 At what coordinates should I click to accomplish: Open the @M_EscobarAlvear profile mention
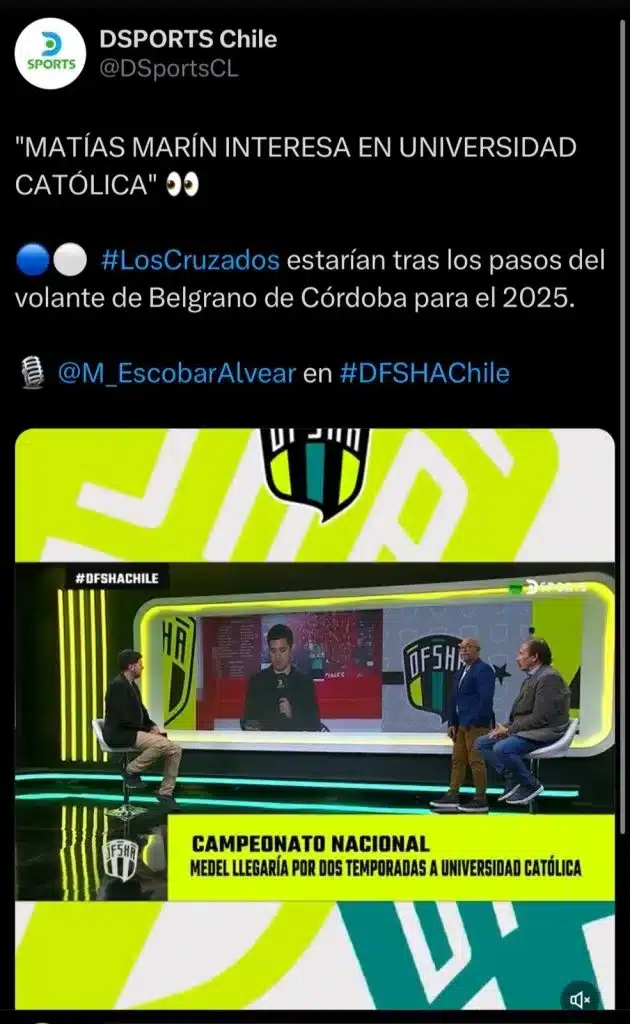pos(177,374)
